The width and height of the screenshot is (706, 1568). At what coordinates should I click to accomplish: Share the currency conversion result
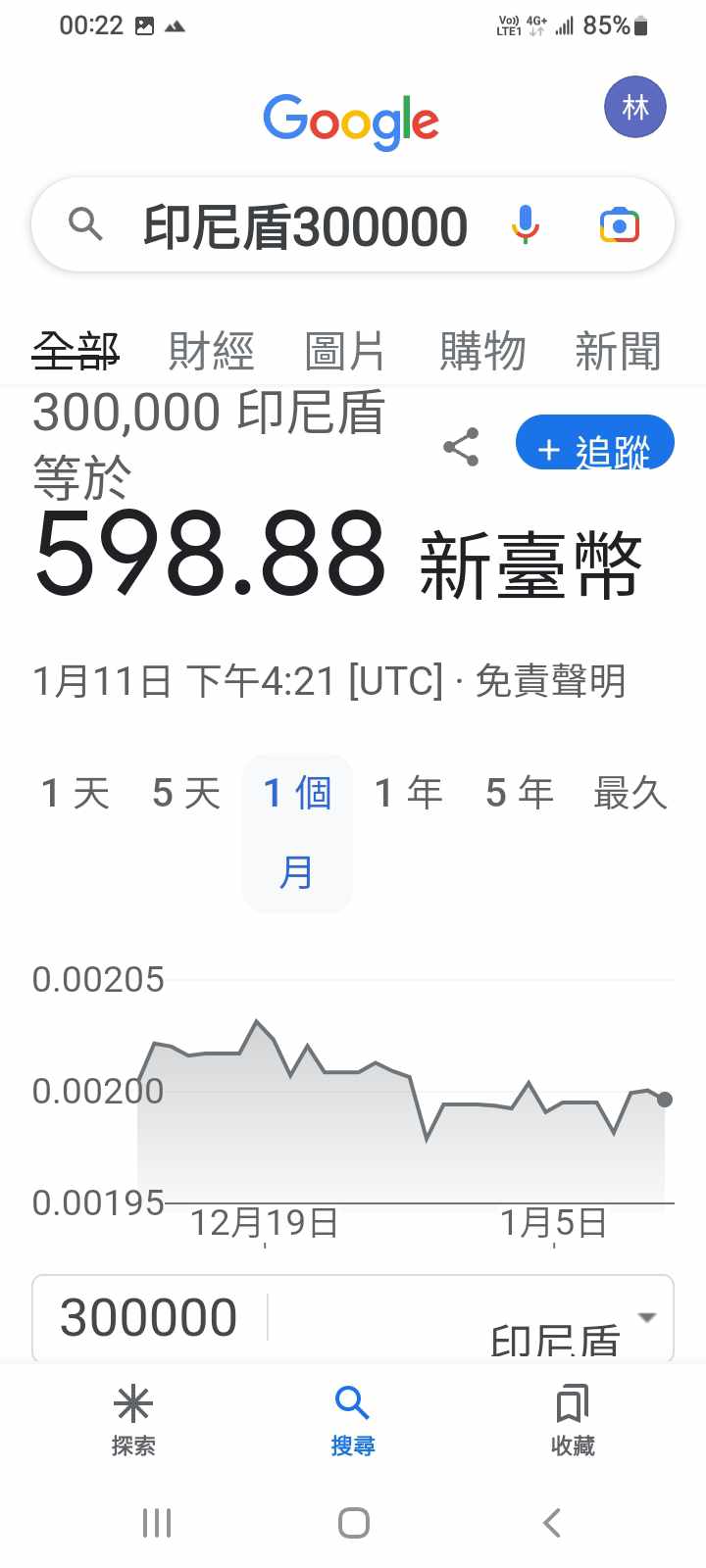pos(461,447)
